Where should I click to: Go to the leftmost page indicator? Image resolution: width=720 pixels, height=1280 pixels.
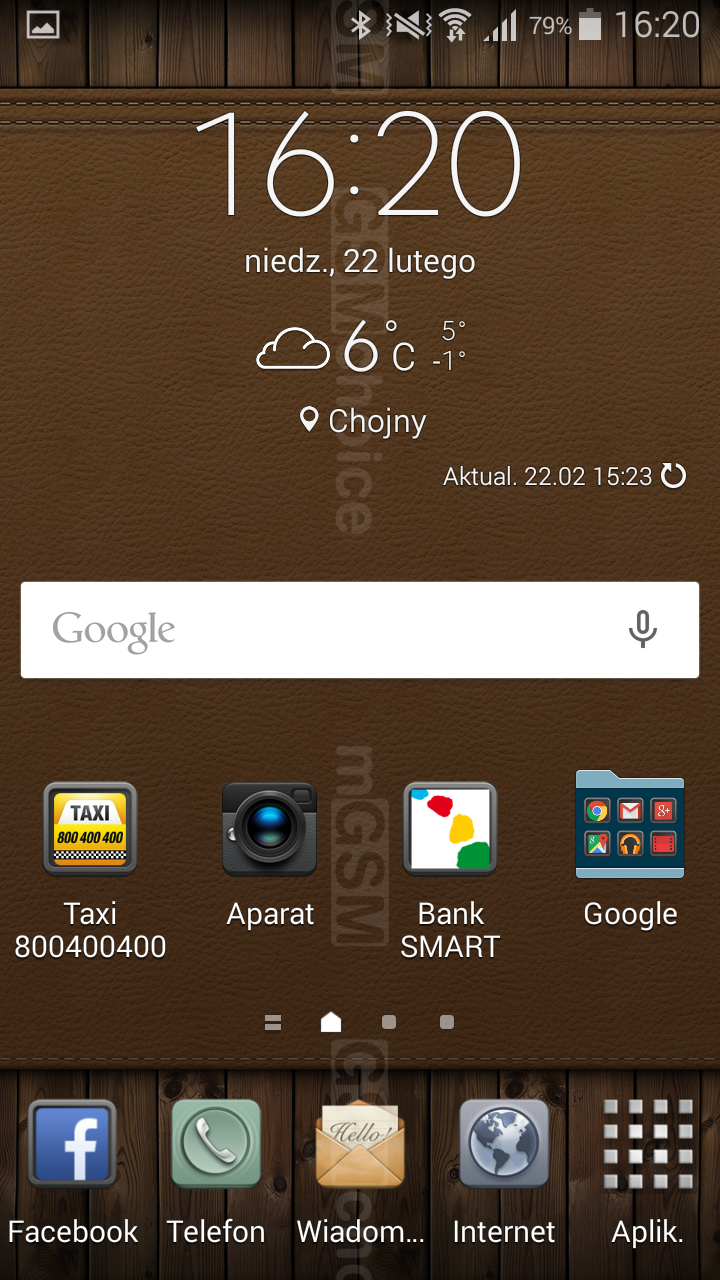point(273,1022)
